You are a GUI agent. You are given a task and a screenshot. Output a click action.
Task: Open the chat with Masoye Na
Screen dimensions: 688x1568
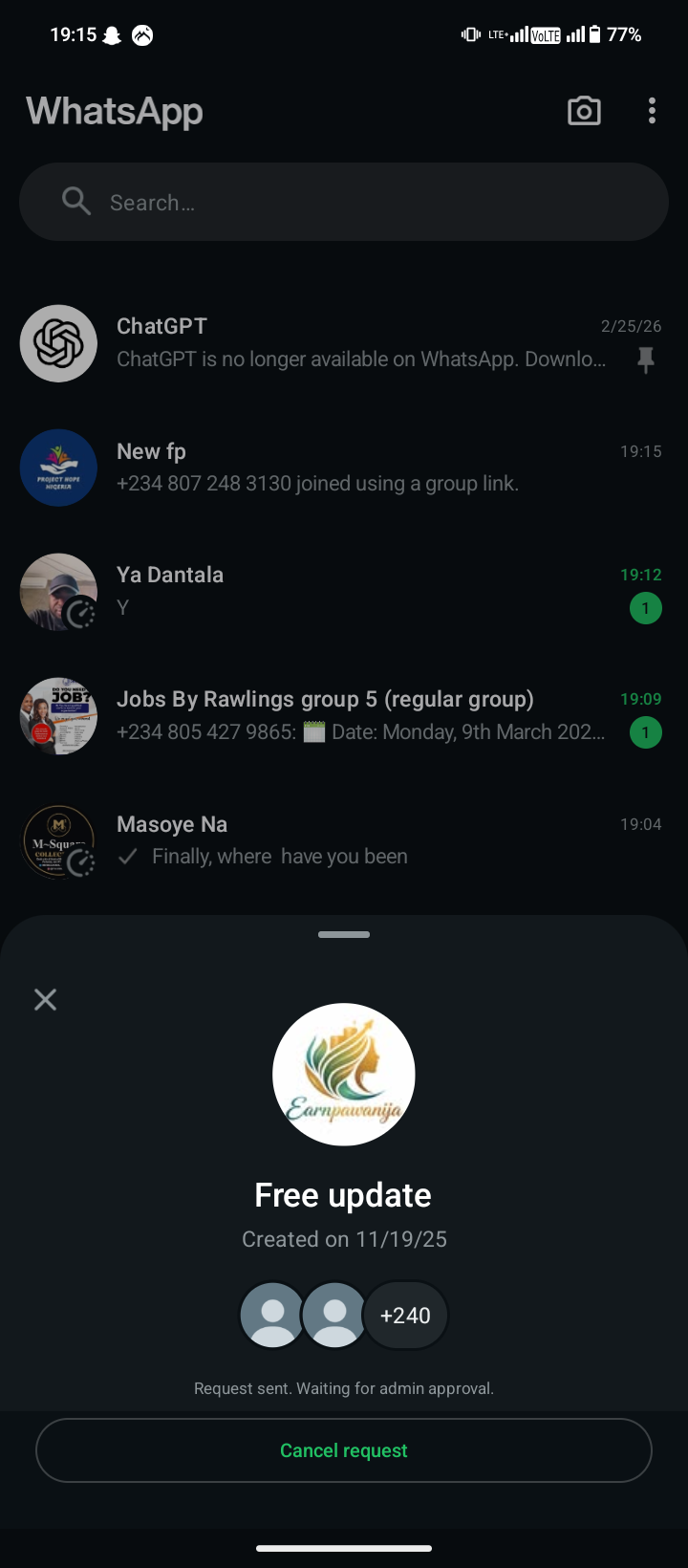point(363,839)
